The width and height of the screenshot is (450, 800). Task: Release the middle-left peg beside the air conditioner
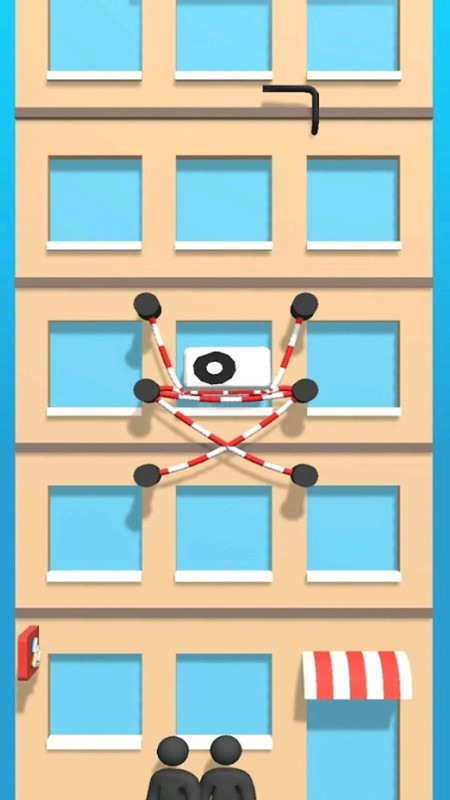tap(147, 390)
